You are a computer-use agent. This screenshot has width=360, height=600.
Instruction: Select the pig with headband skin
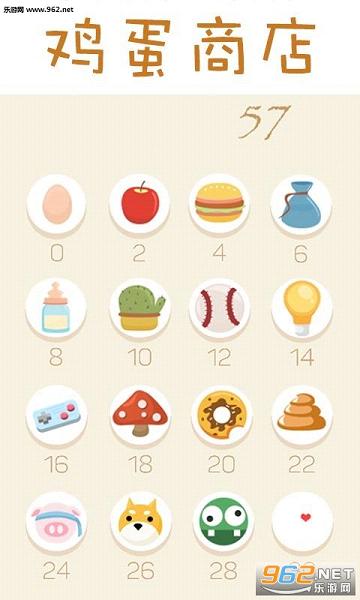(x=57, y=522)
